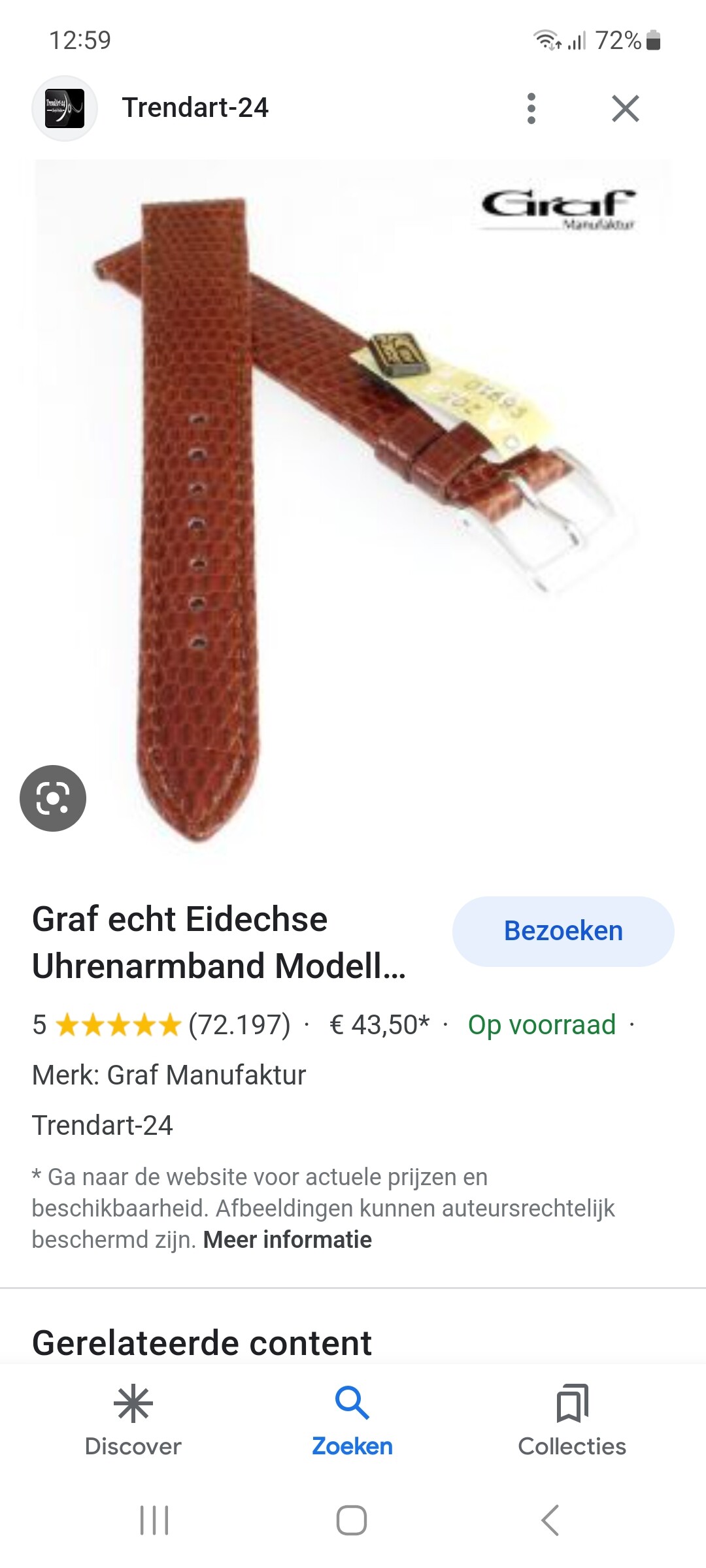
Task: Close the image result view
Action: point(626,108)
